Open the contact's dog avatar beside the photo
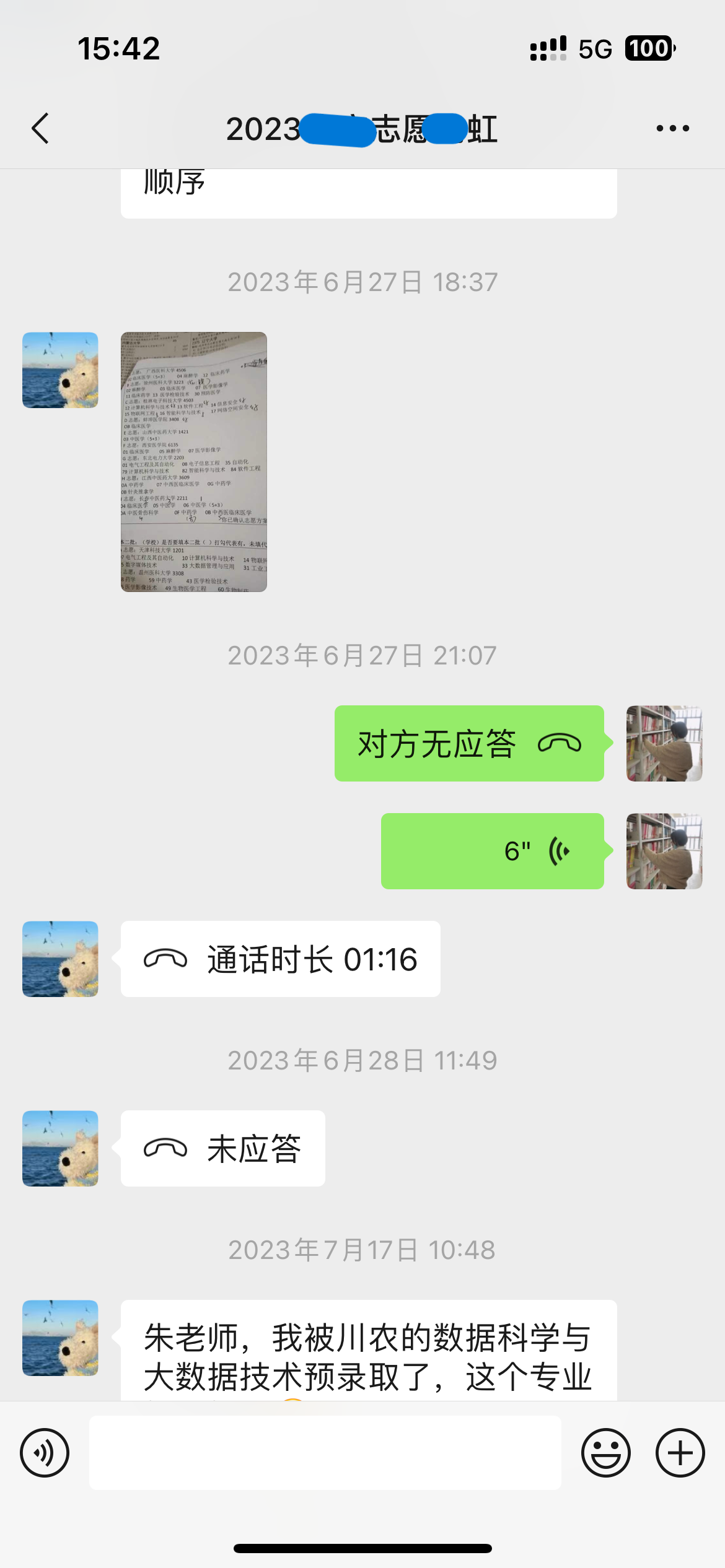Viewport: 725px width, 1568px height. tap(60, 370)
